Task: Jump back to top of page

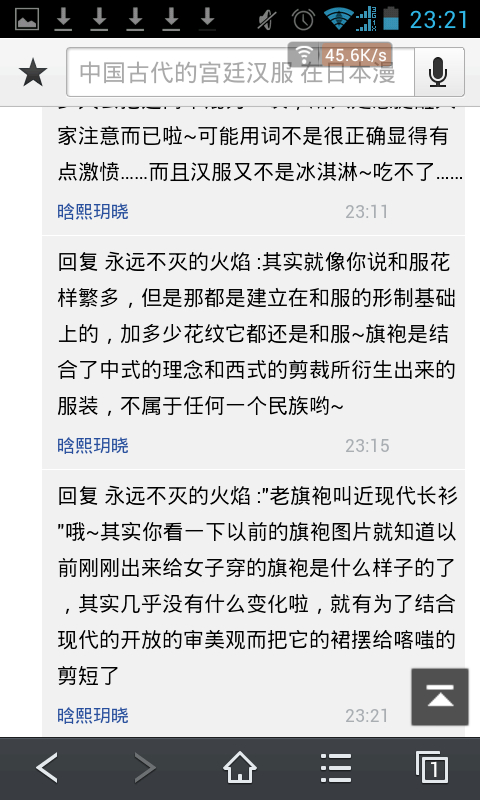Action: point(440,697)
